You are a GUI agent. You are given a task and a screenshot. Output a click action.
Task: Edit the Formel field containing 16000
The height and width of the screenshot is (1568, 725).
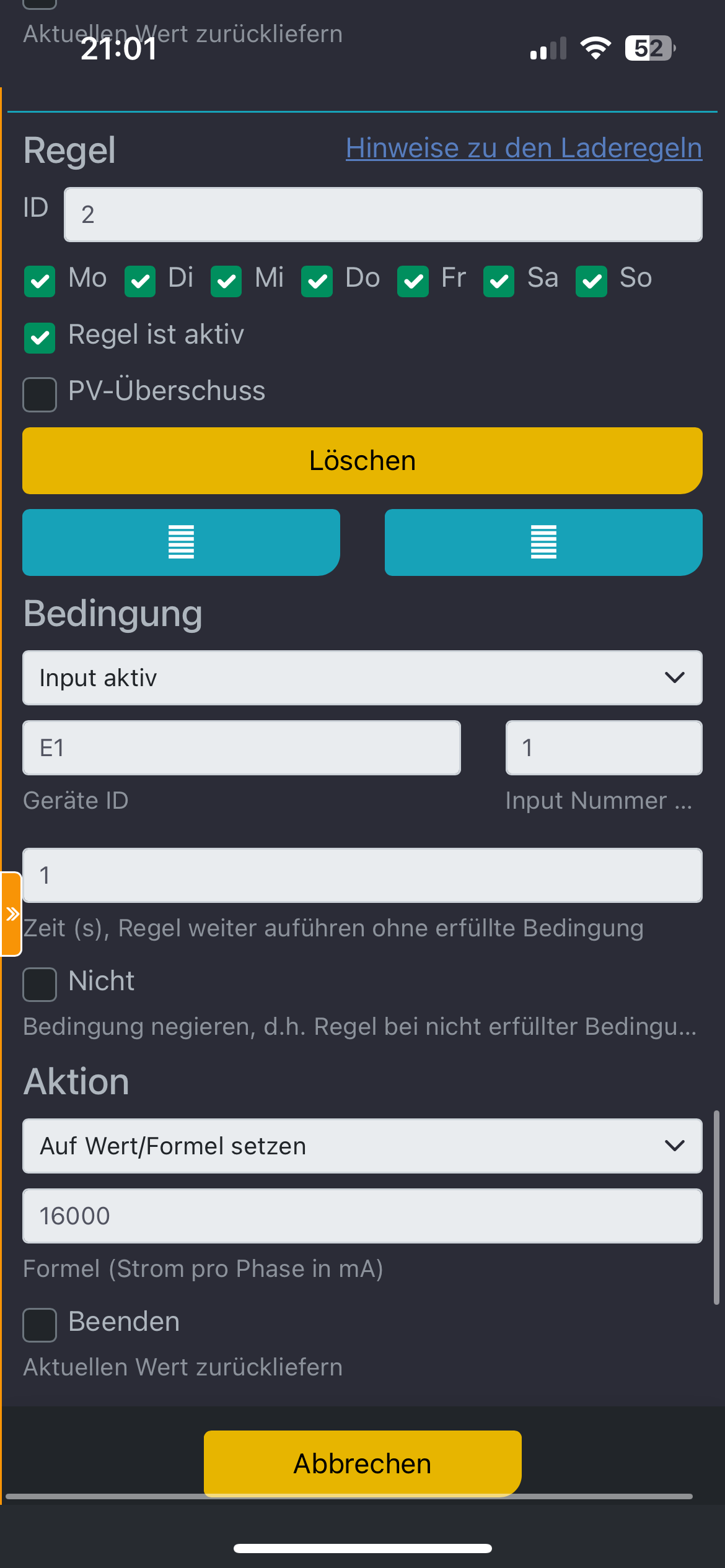click(x=362, y=1216)
